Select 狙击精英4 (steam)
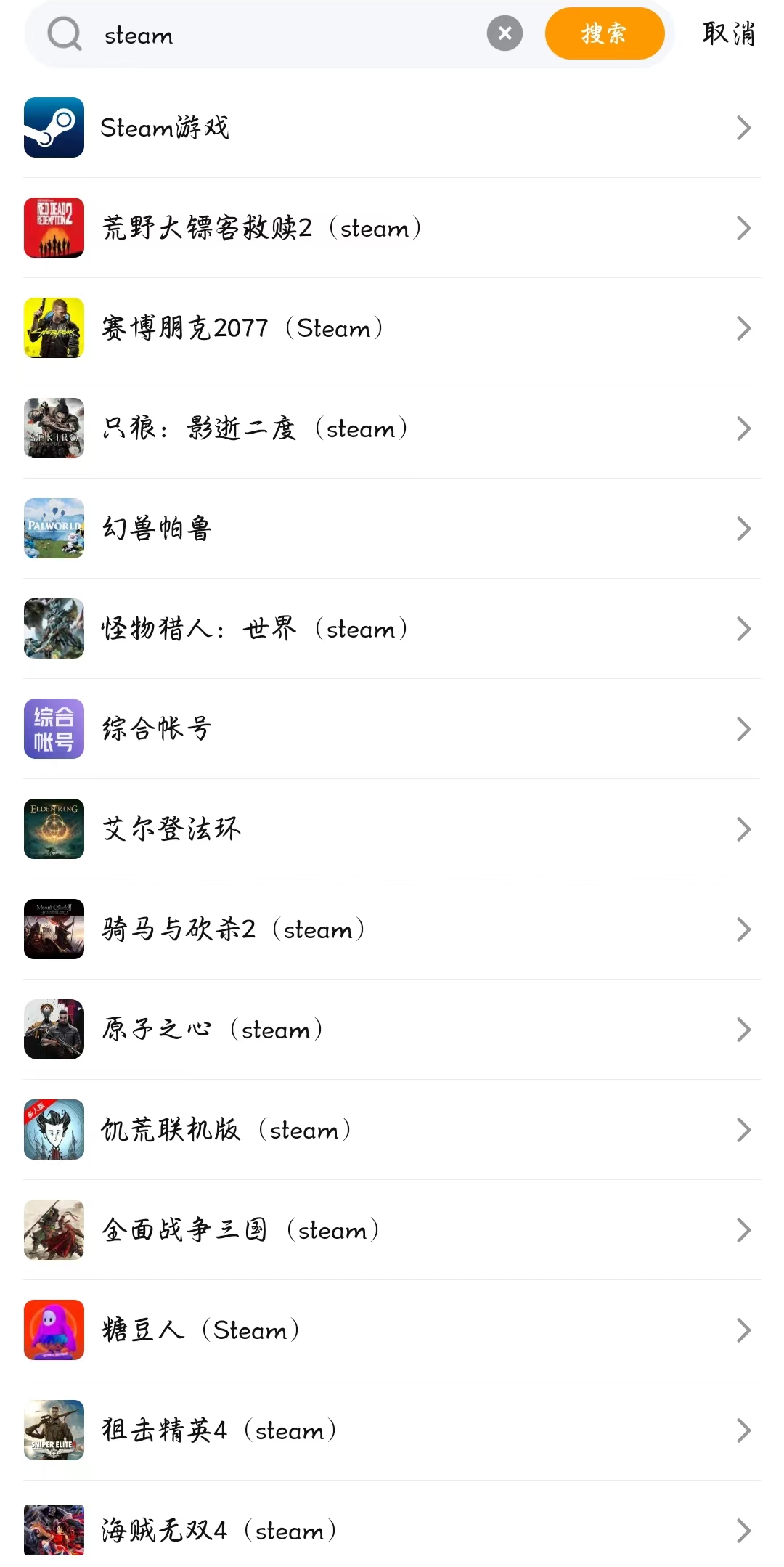The image size is (784, 1567). tap(392, 1430)
